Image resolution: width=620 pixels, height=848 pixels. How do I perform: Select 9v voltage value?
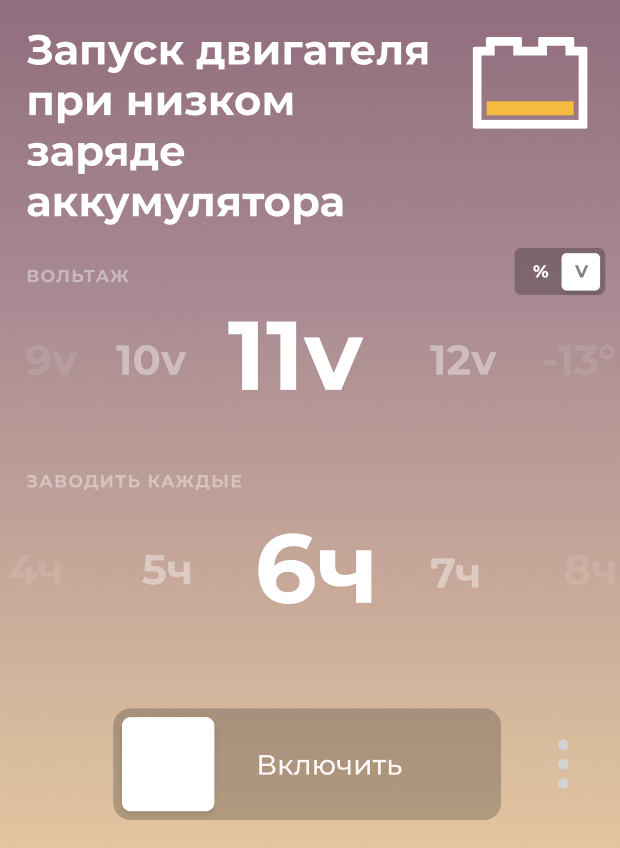click(x=50, y=360)
